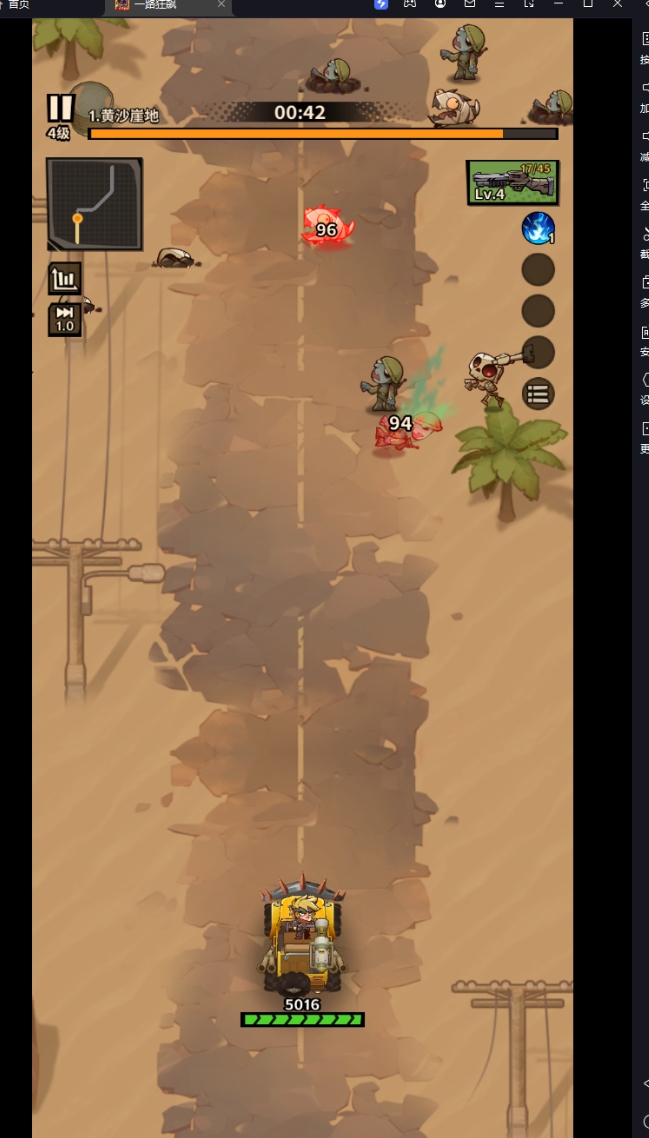Open the battle statistics chart
This screenshot has width=649, height=1138.
click(65, 279)
